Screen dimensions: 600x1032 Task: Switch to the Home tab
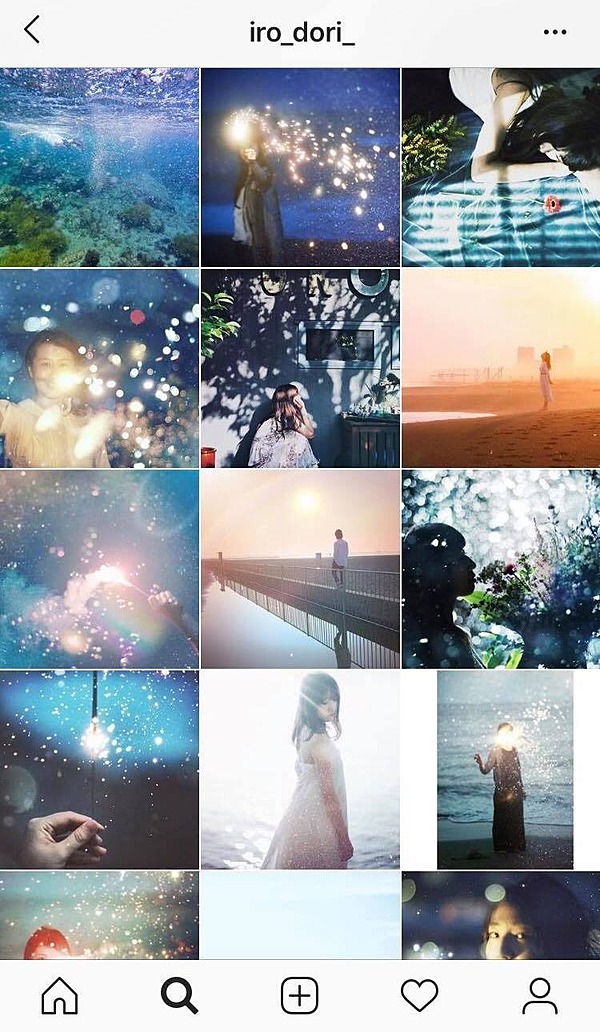[x=60, y=996]
